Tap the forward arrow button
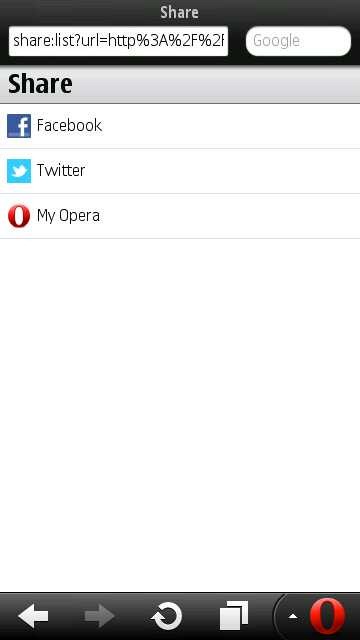Screen dimensions: 360x640 point(100,616)
